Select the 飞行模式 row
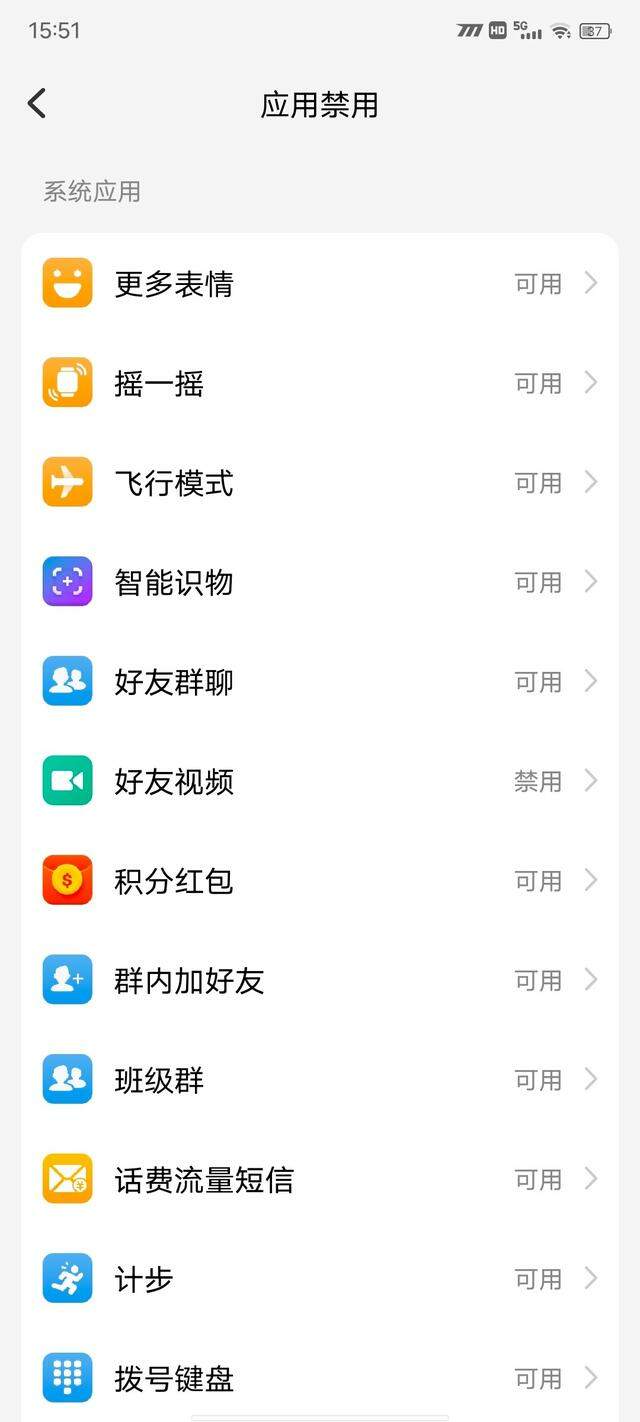This screenshot has height=1422, width=640. tap(320, 482)
